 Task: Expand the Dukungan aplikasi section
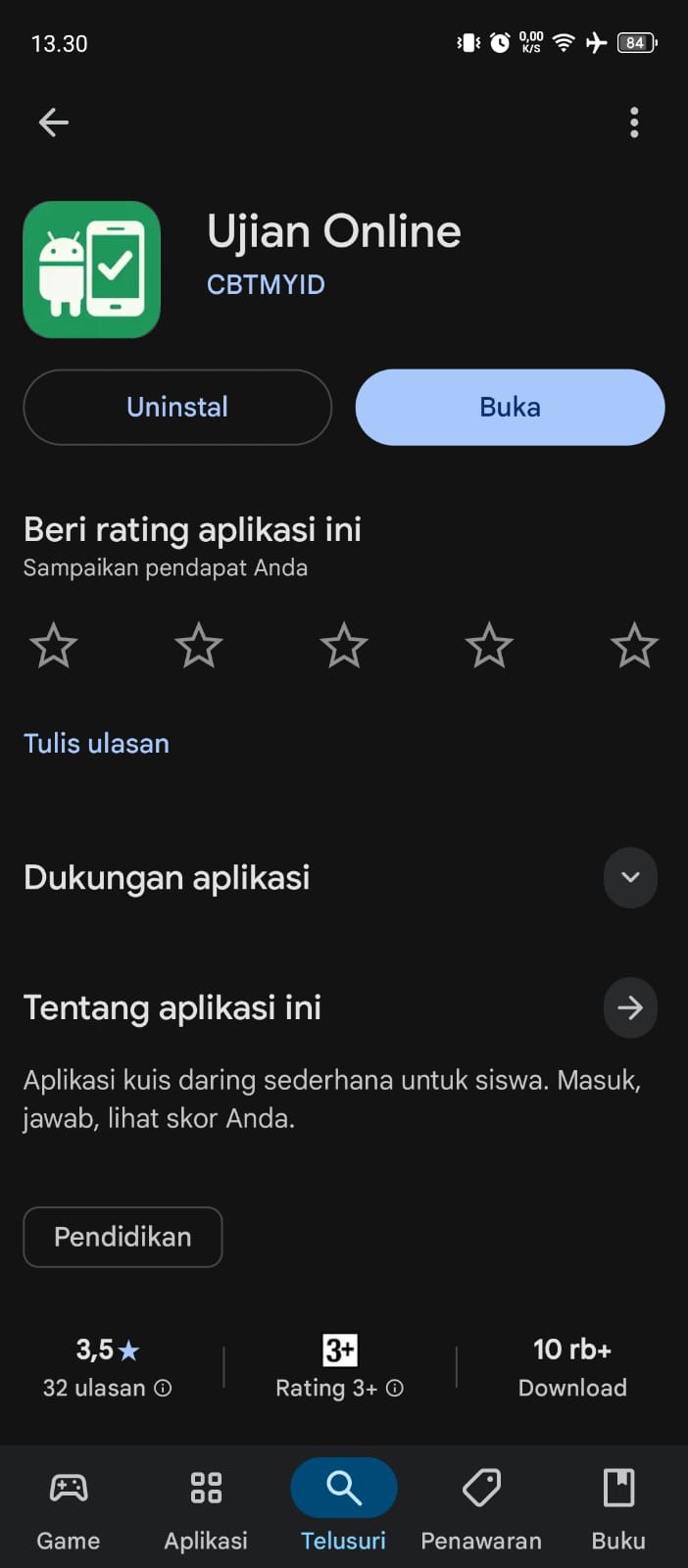coord(630,877)
